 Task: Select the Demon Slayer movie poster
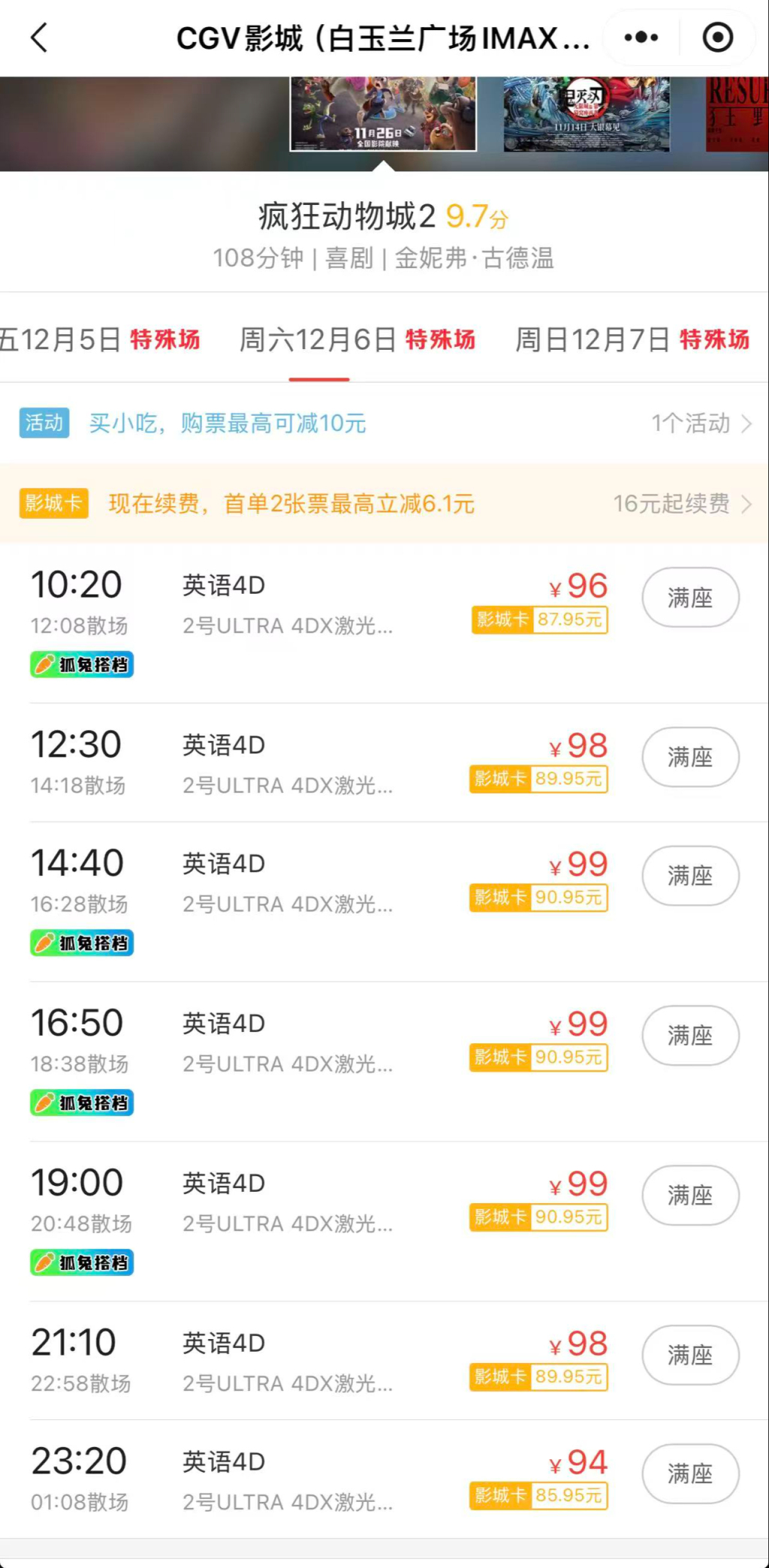pos(586,113)
